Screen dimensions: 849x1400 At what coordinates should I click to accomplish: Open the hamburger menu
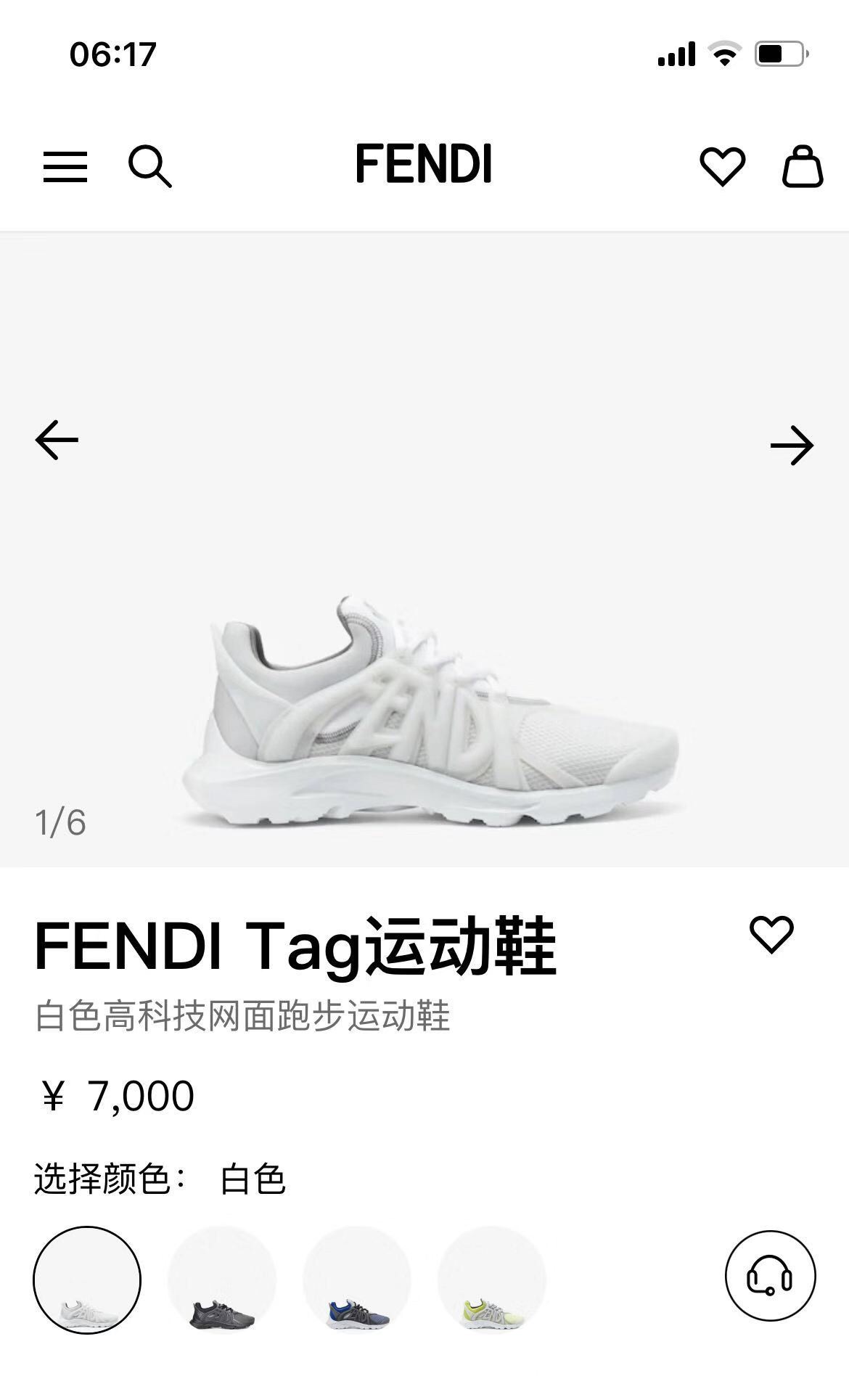click(x=65, y=166)
